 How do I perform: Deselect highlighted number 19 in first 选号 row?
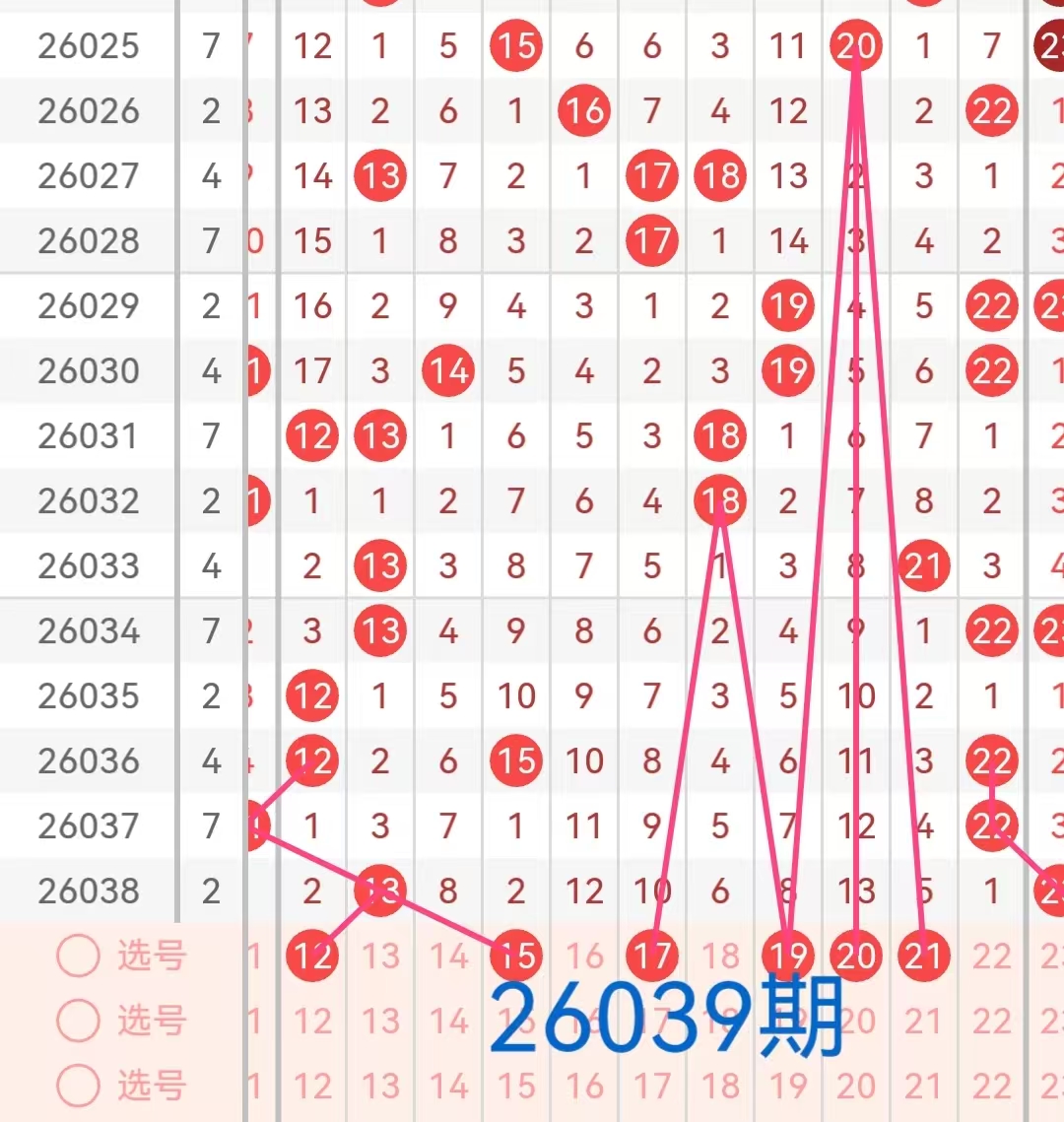coord(788,956)
